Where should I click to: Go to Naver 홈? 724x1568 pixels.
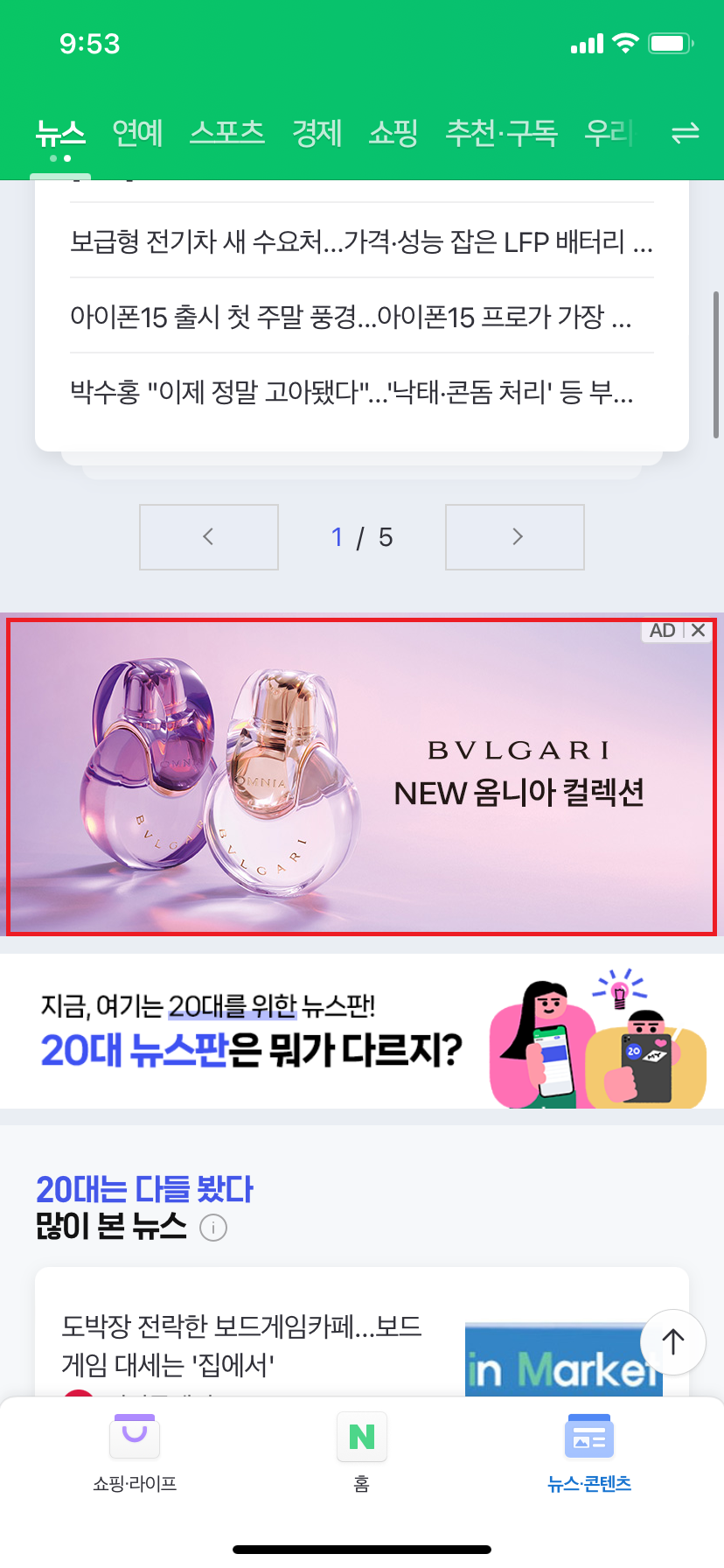click(x=362, y=1452)
